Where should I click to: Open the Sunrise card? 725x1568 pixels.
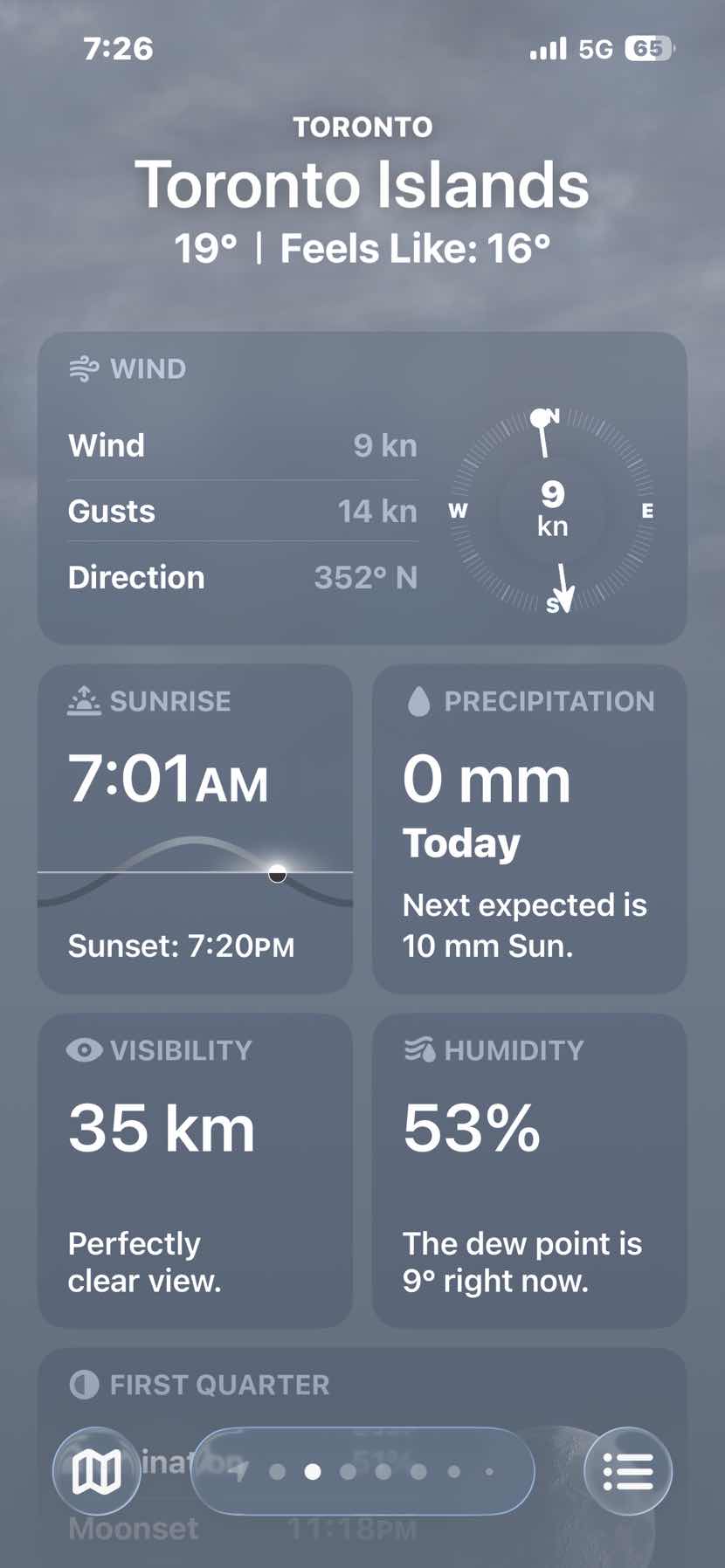pos(196,829)
